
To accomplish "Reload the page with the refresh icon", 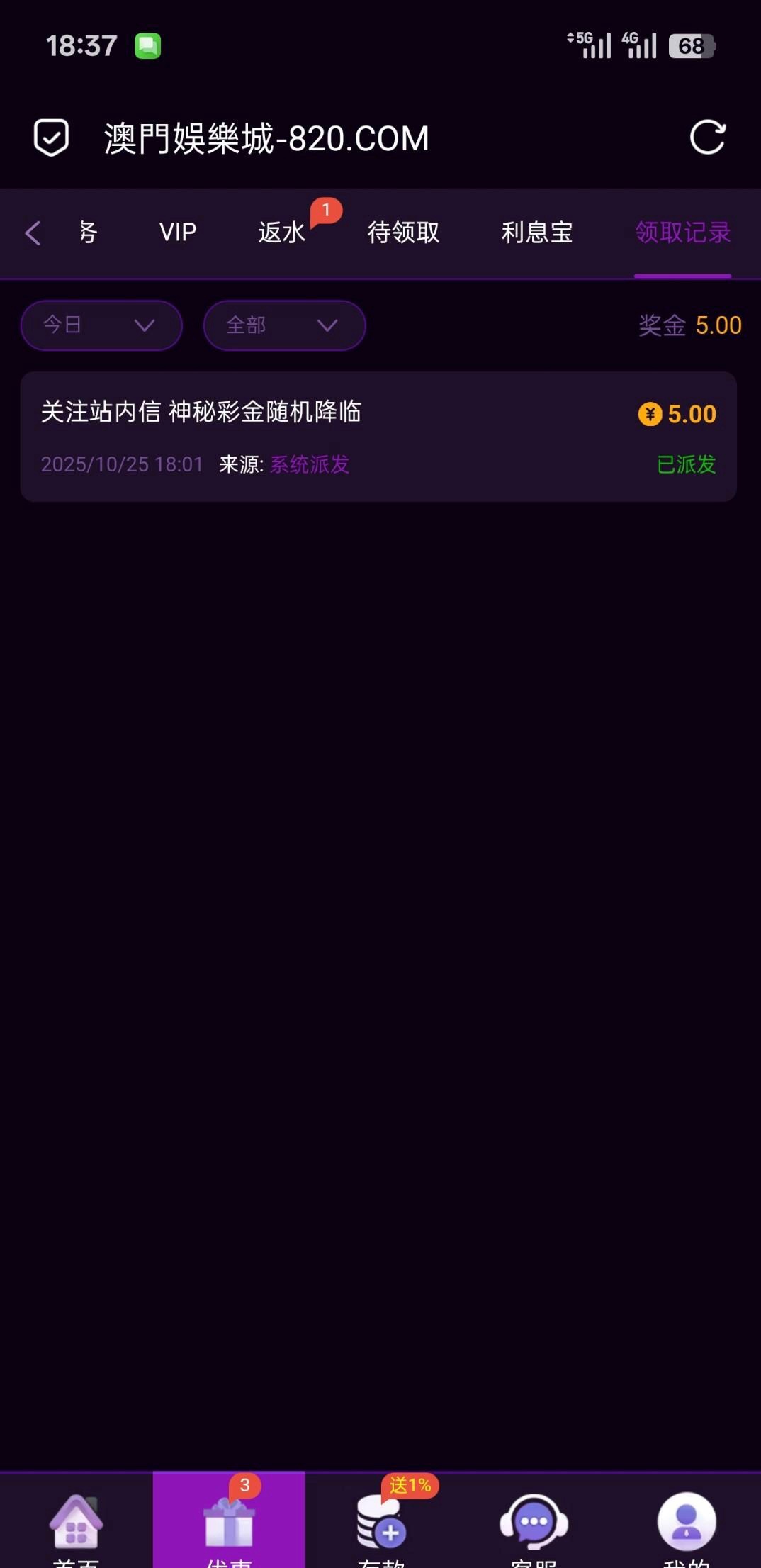I will click(707, 138).
